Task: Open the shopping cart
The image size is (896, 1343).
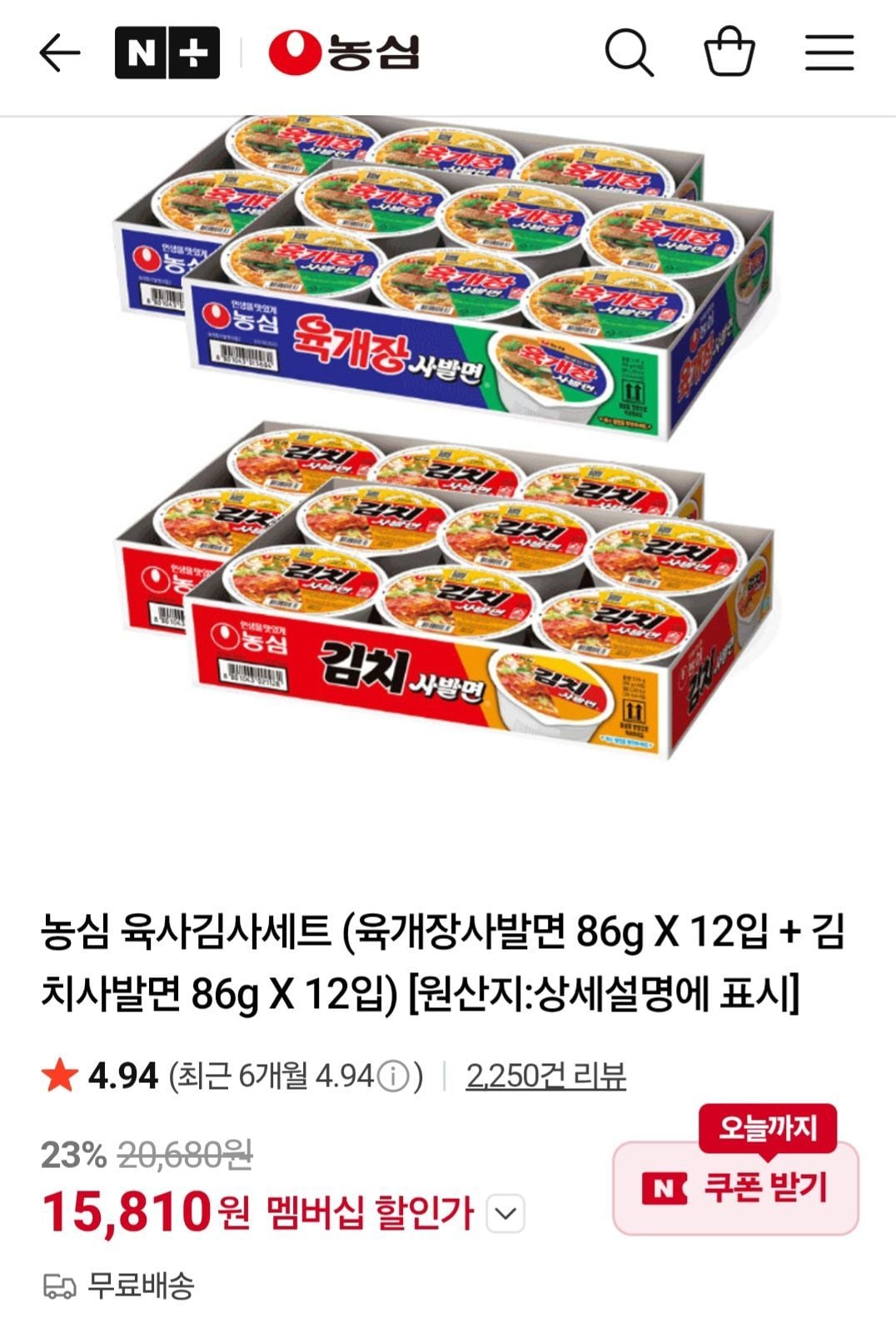Action: 729,52
